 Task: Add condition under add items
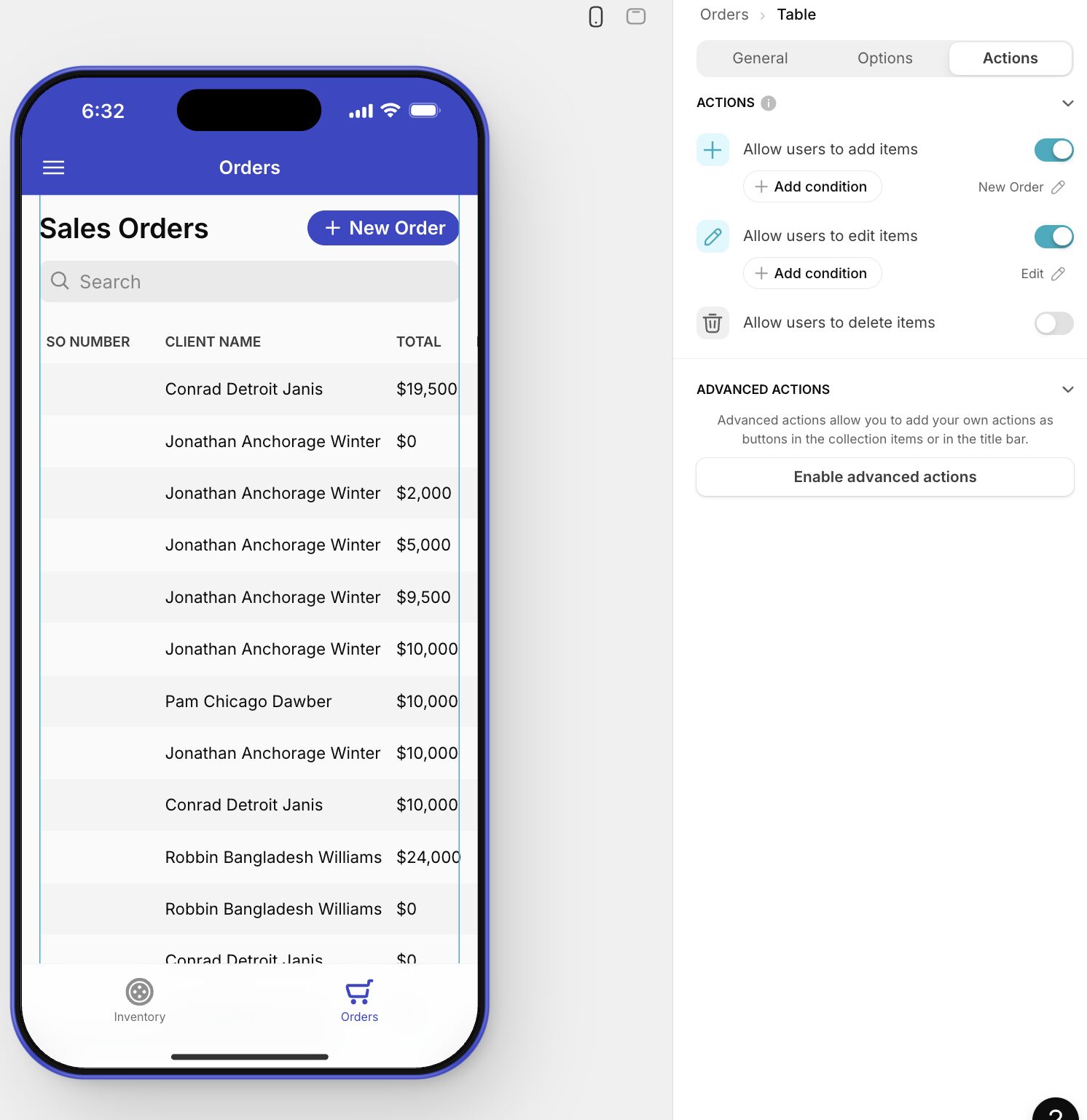812,187
